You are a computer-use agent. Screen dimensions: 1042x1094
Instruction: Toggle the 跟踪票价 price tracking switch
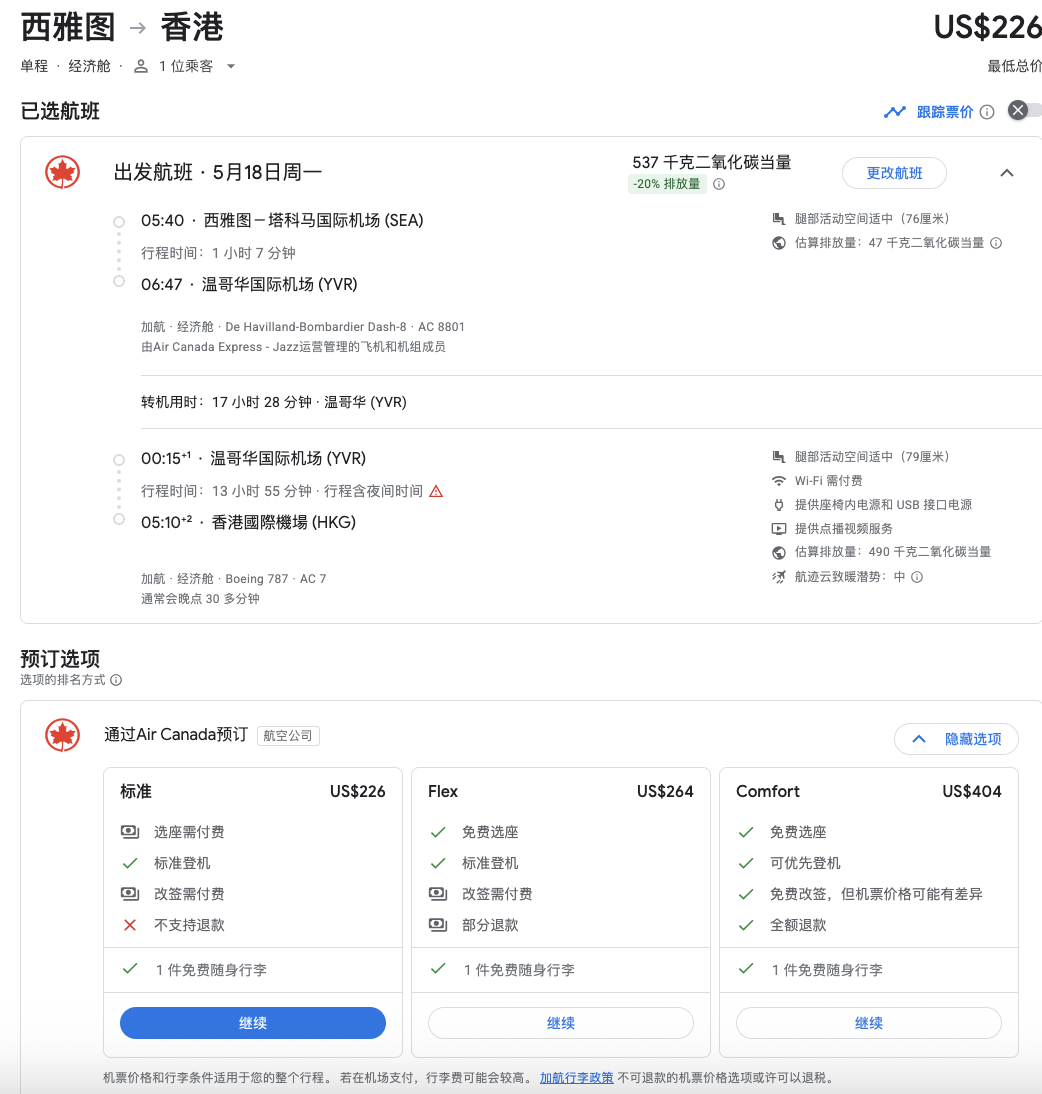point(1024,111)
